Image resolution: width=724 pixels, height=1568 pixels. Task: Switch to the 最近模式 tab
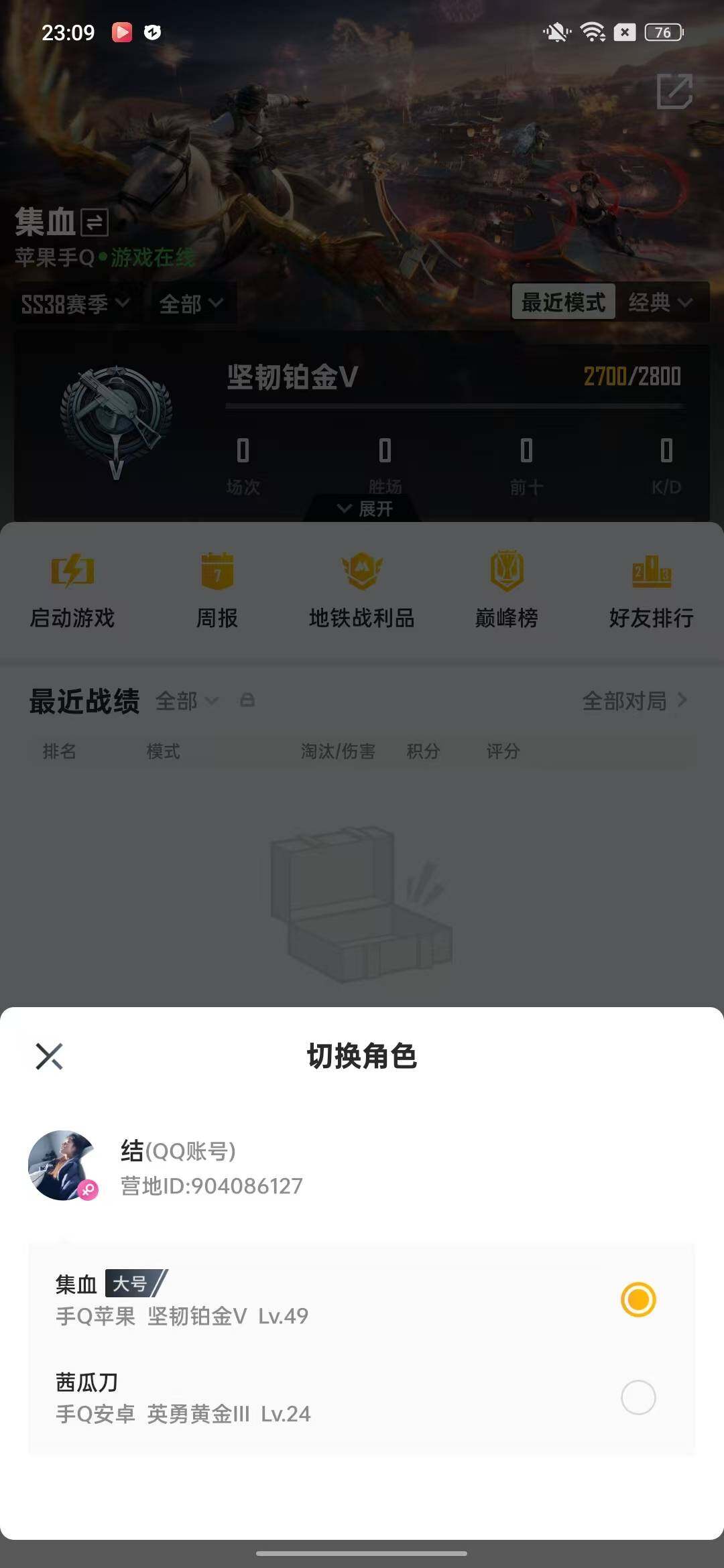pos(564,302)
